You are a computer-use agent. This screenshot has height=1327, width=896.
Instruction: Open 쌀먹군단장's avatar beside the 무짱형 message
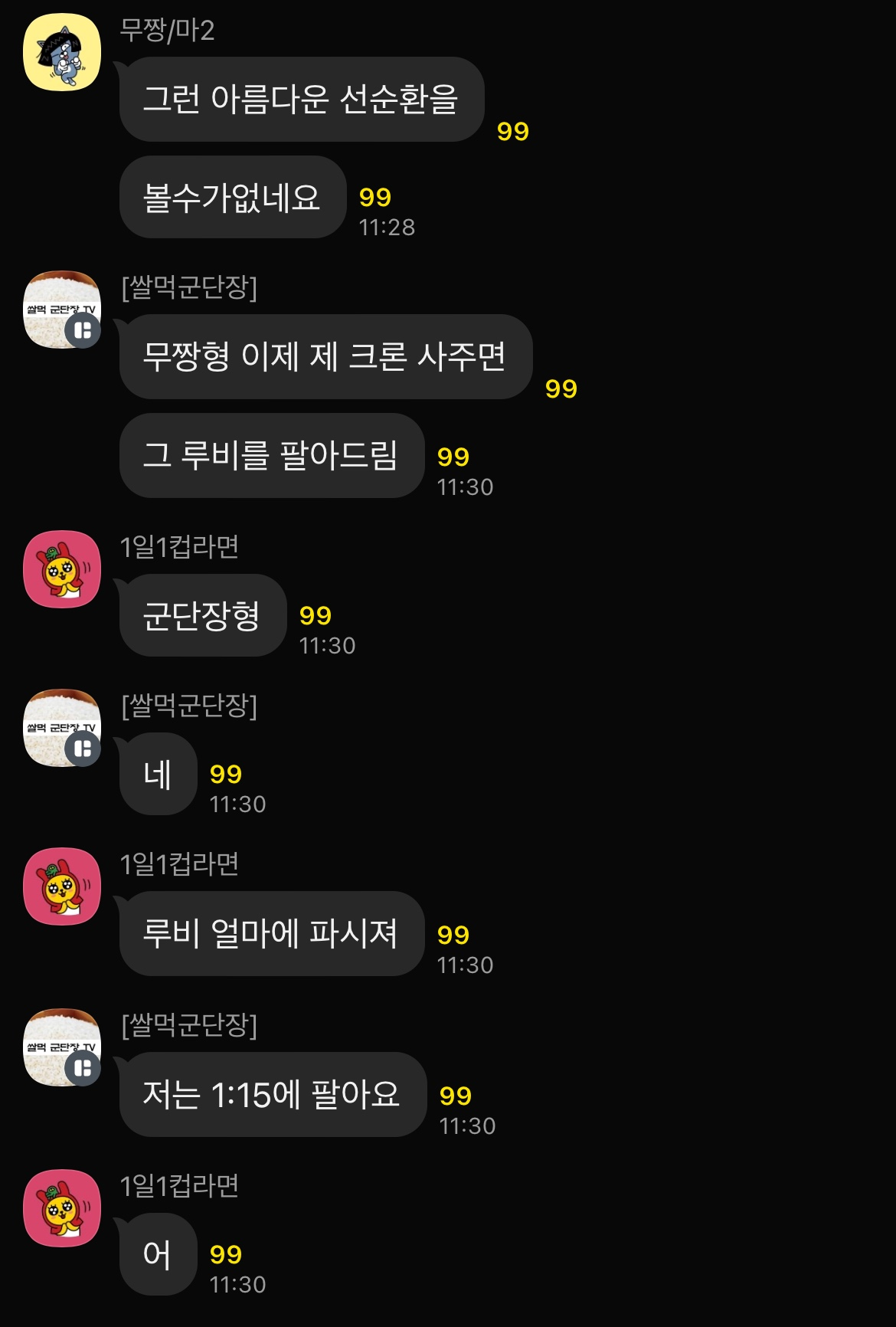62,310
